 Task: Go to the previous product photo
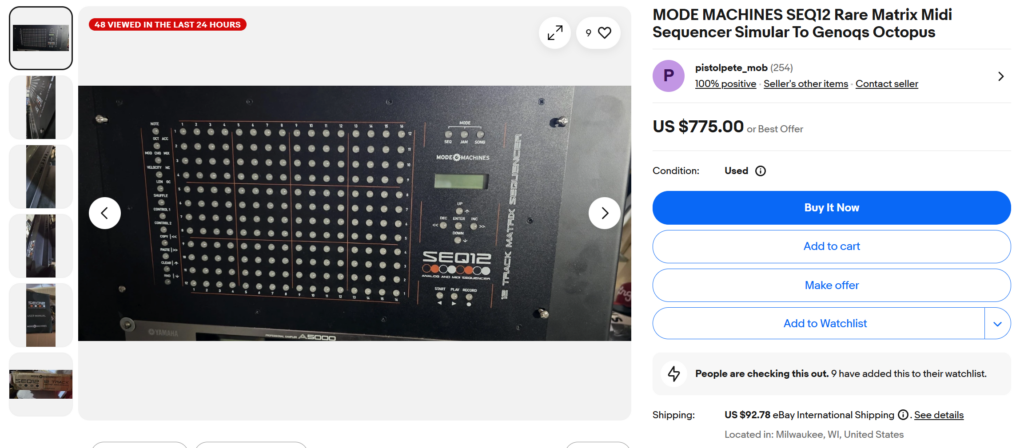pos(105,212)
